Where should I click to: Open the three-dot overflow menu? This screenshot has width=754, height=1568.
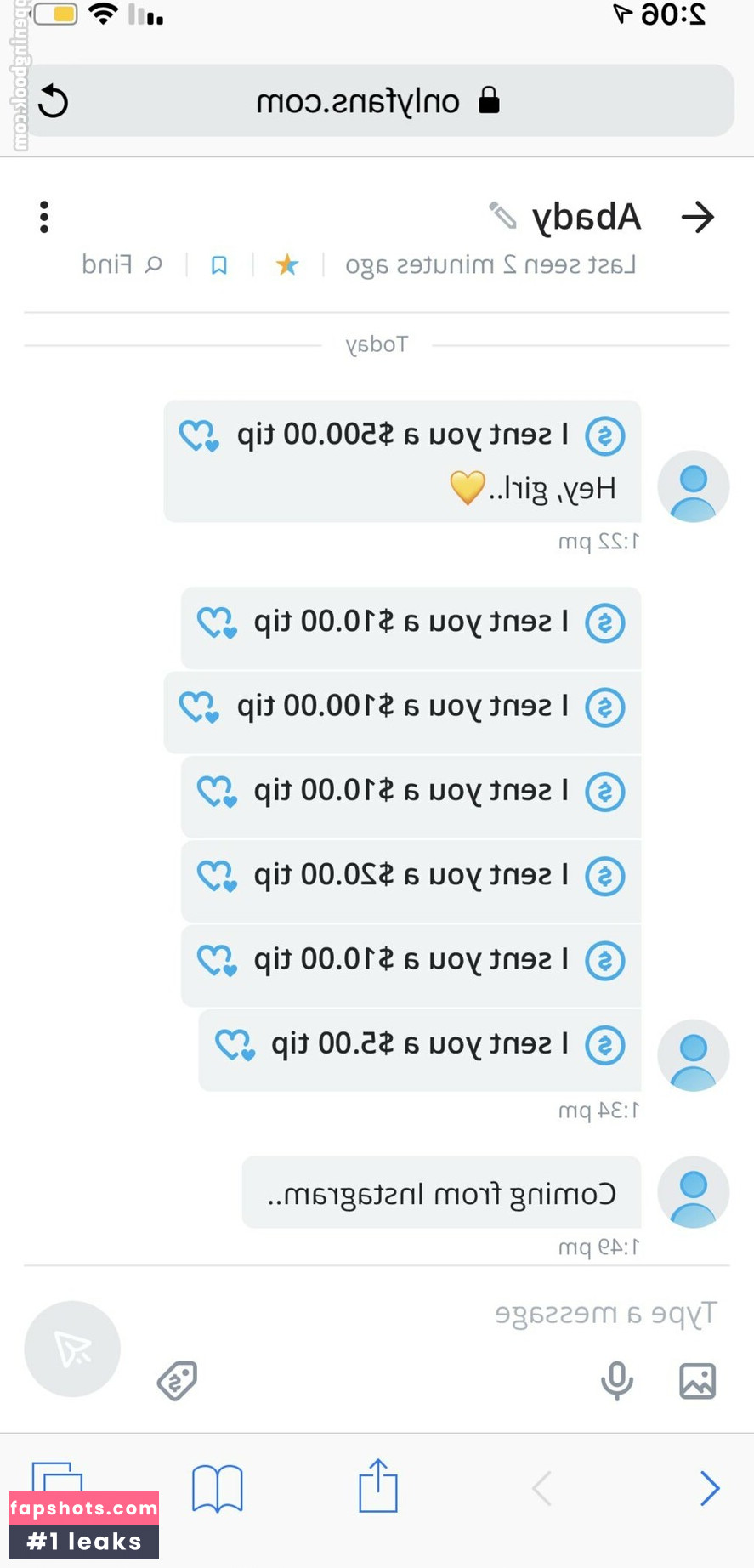[44, 217]
